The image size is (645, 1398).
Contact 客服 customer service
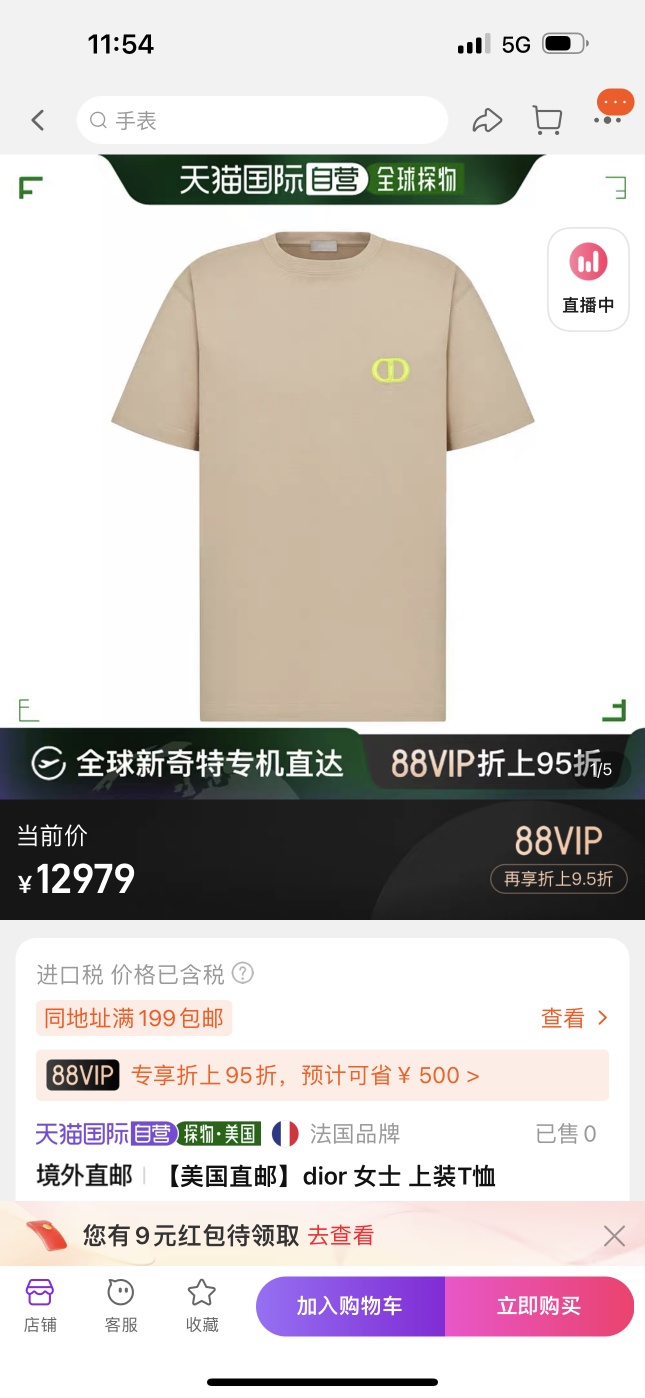pos(121,1306)
